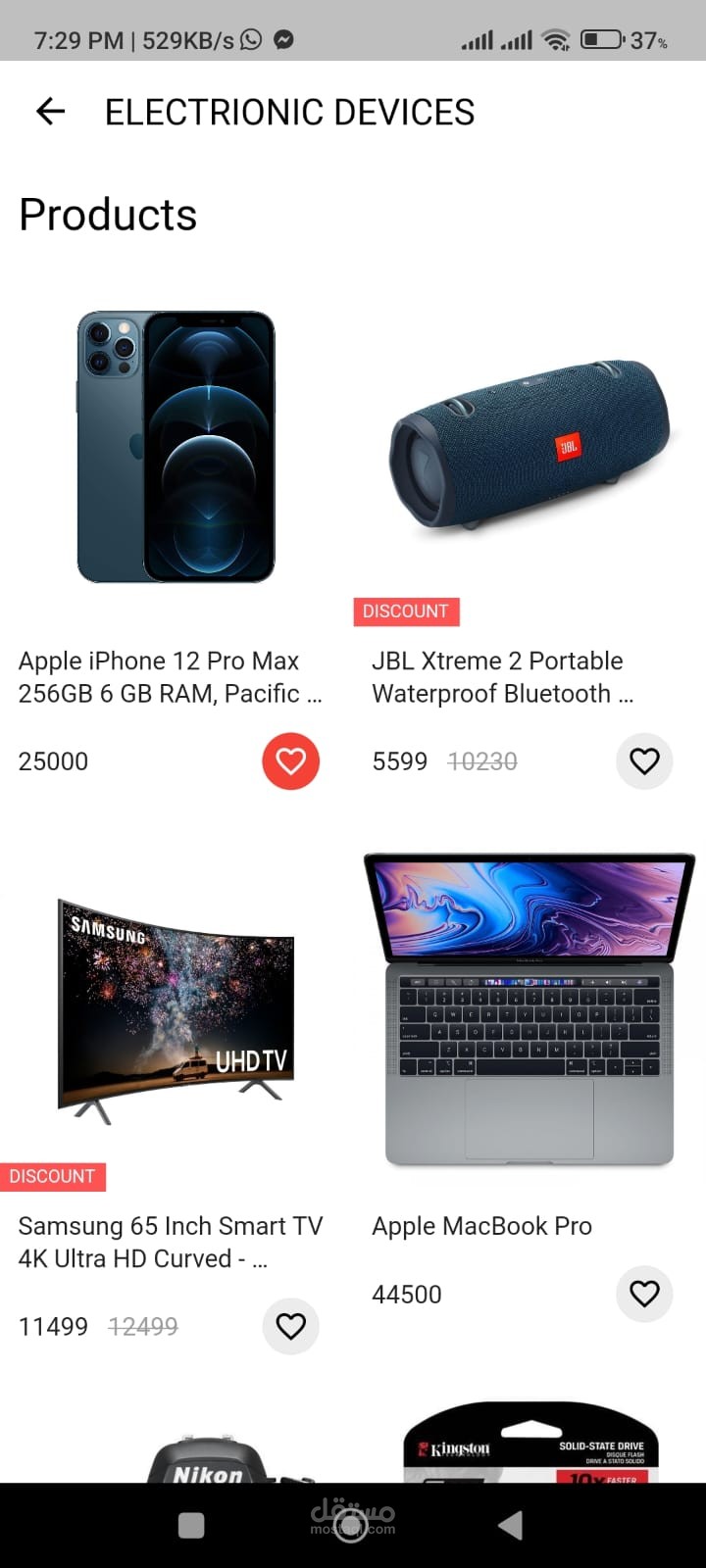Open the Apple iPhone 12 Pro Max product
The image size is (706, 1568).
[176, 447]
